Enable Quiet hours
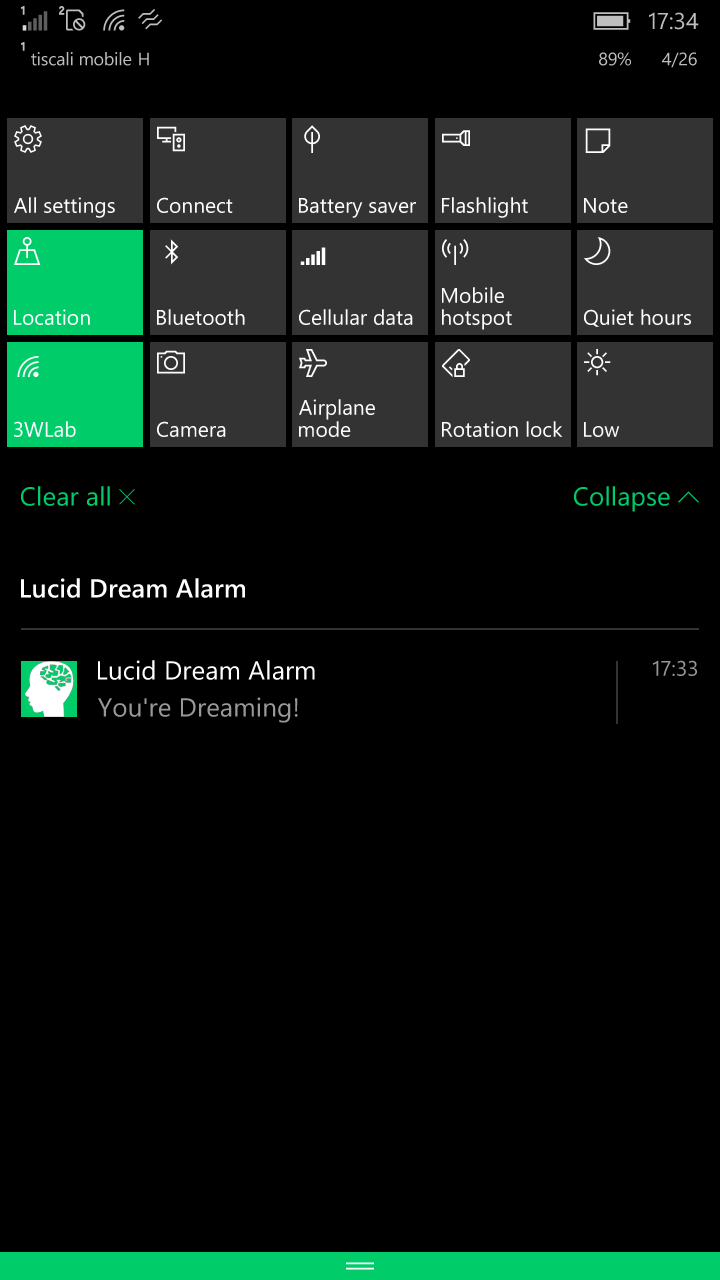 (x=645, y=282)
